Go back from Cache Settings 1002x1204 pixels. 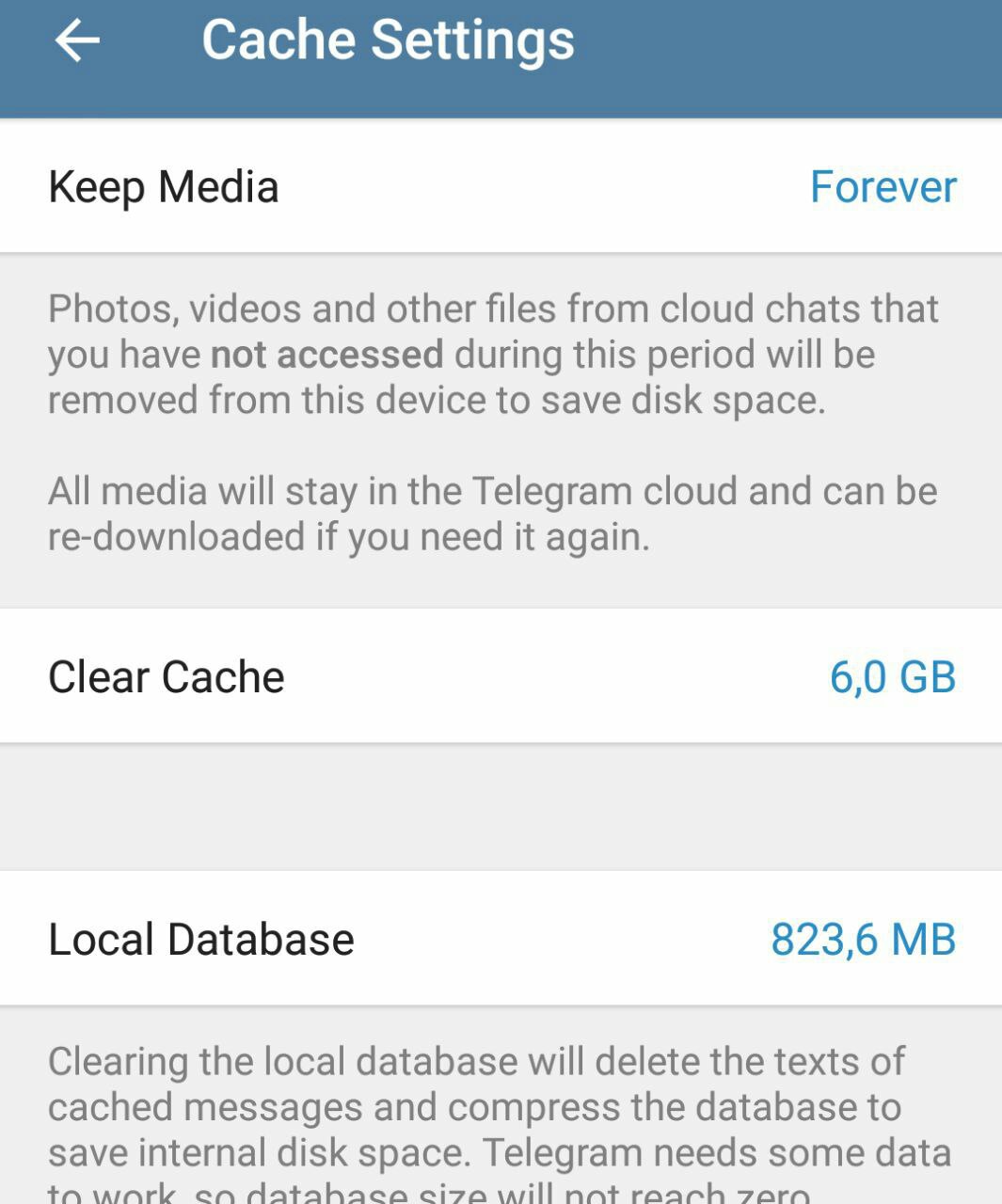pyautogui.click(x=77, y=40)
